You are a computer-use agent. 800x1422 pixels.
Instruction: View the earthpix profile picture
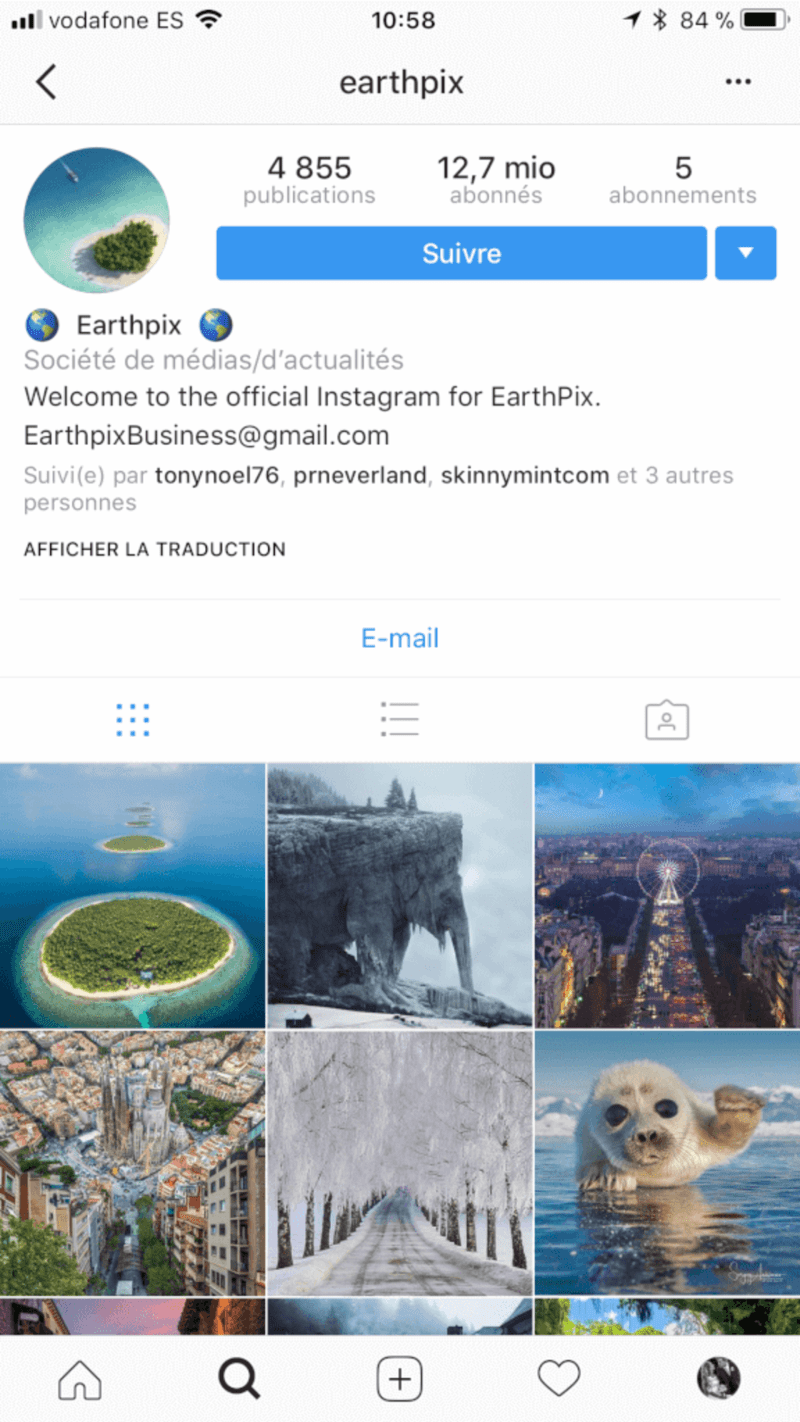(97, 220)
